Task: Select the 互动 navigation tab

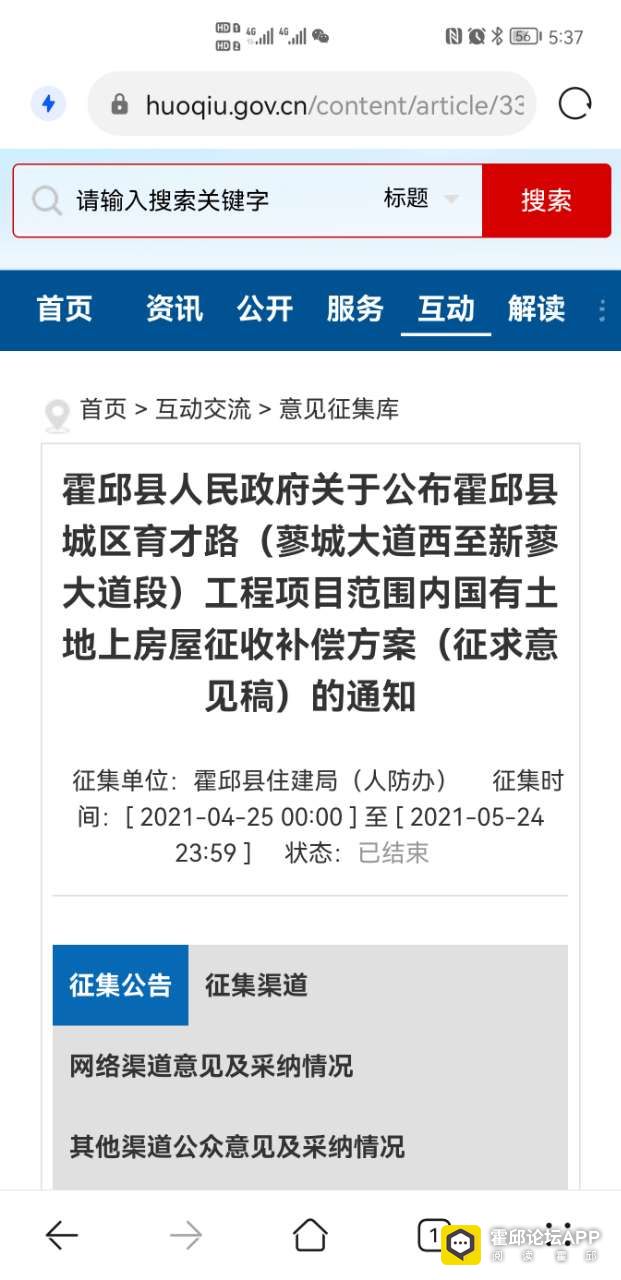Action: point(446,309)
